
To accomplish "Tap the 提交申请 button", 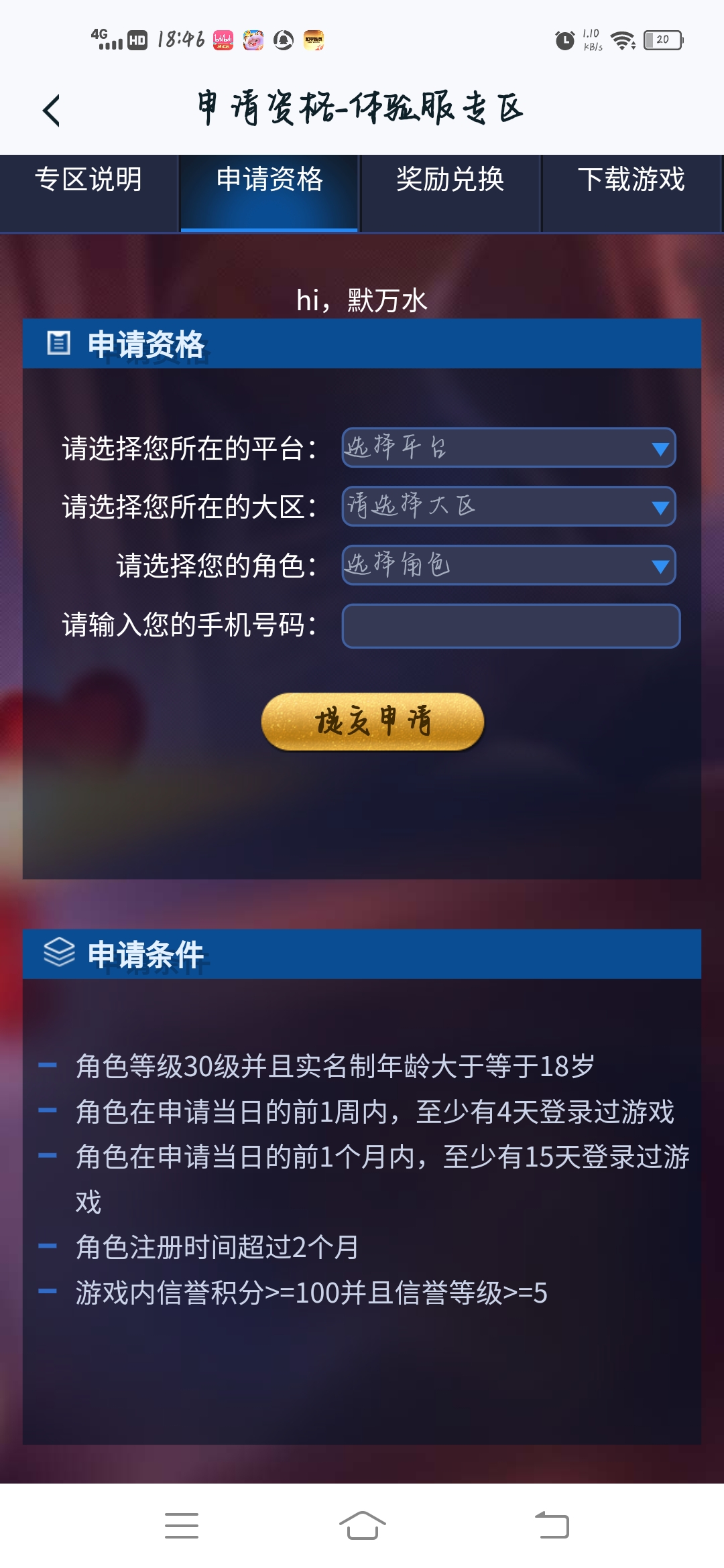I will pos(373,722).
